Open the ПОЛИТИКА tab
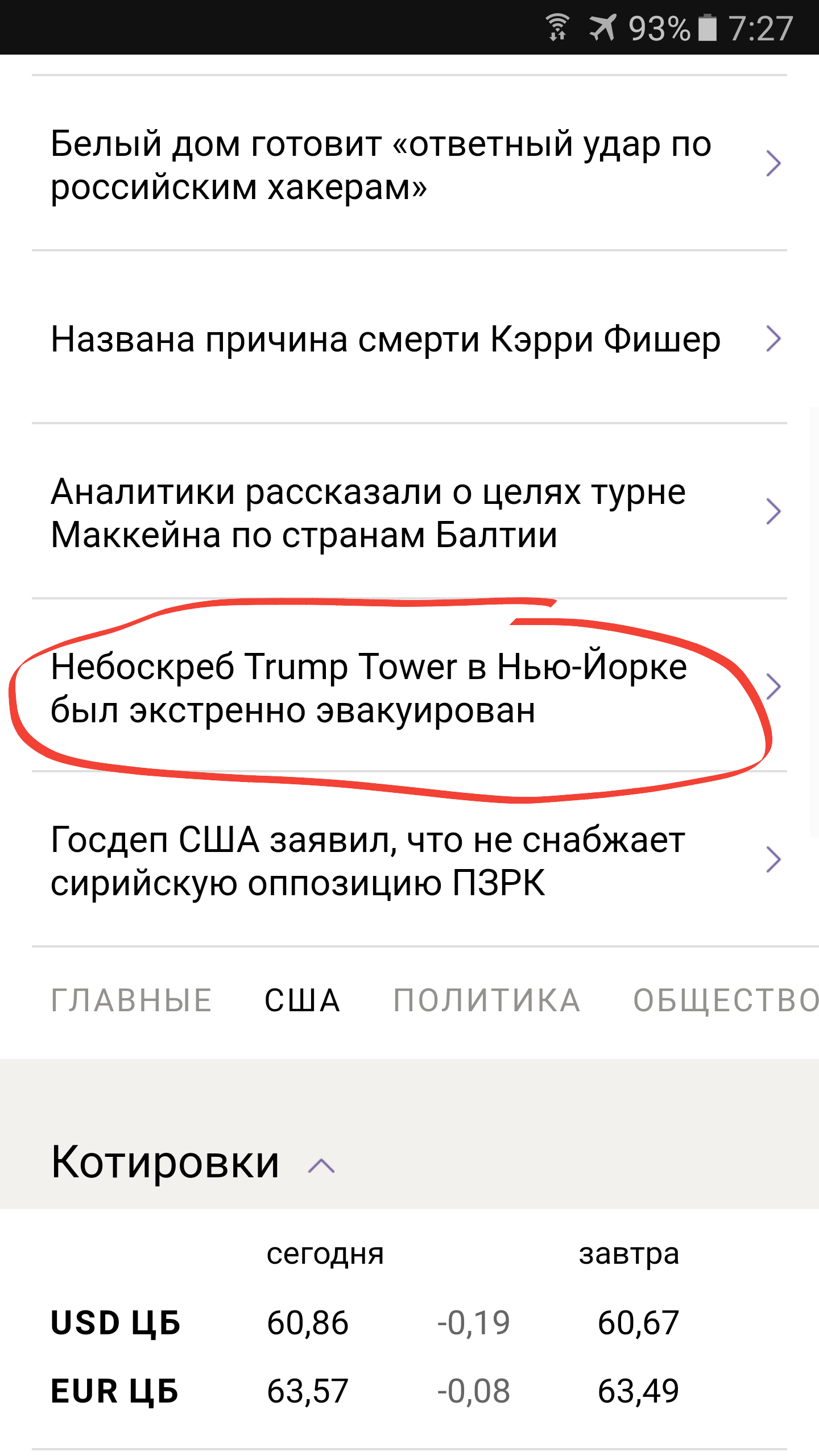 [x=487, y=999]
